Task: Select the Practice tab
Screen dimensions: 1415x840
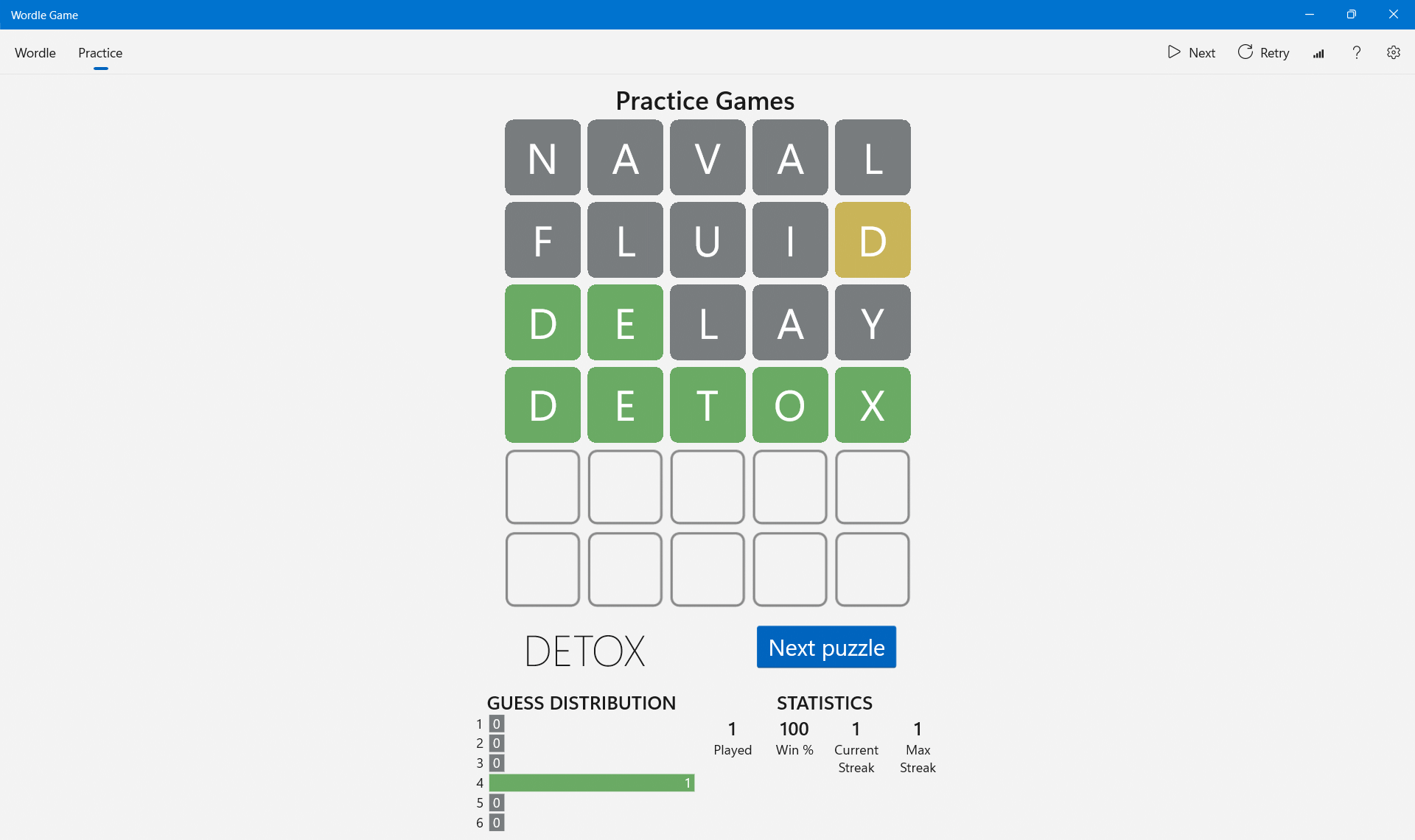Action: pyautogui.click(x=100, y=53)
